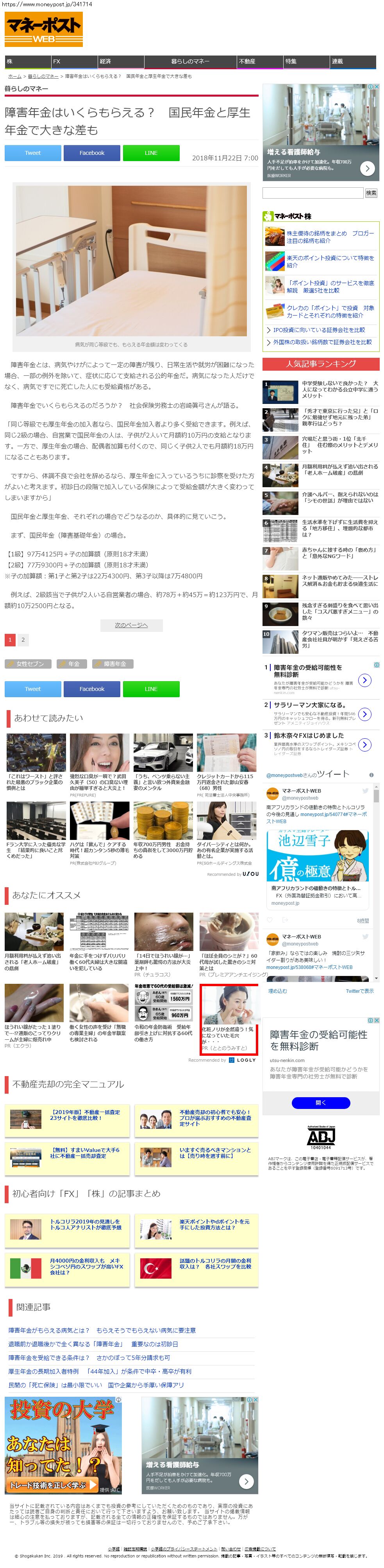Share article via top LINE button
Screen dimensions: 384x1568
click(x=151, y=153)
